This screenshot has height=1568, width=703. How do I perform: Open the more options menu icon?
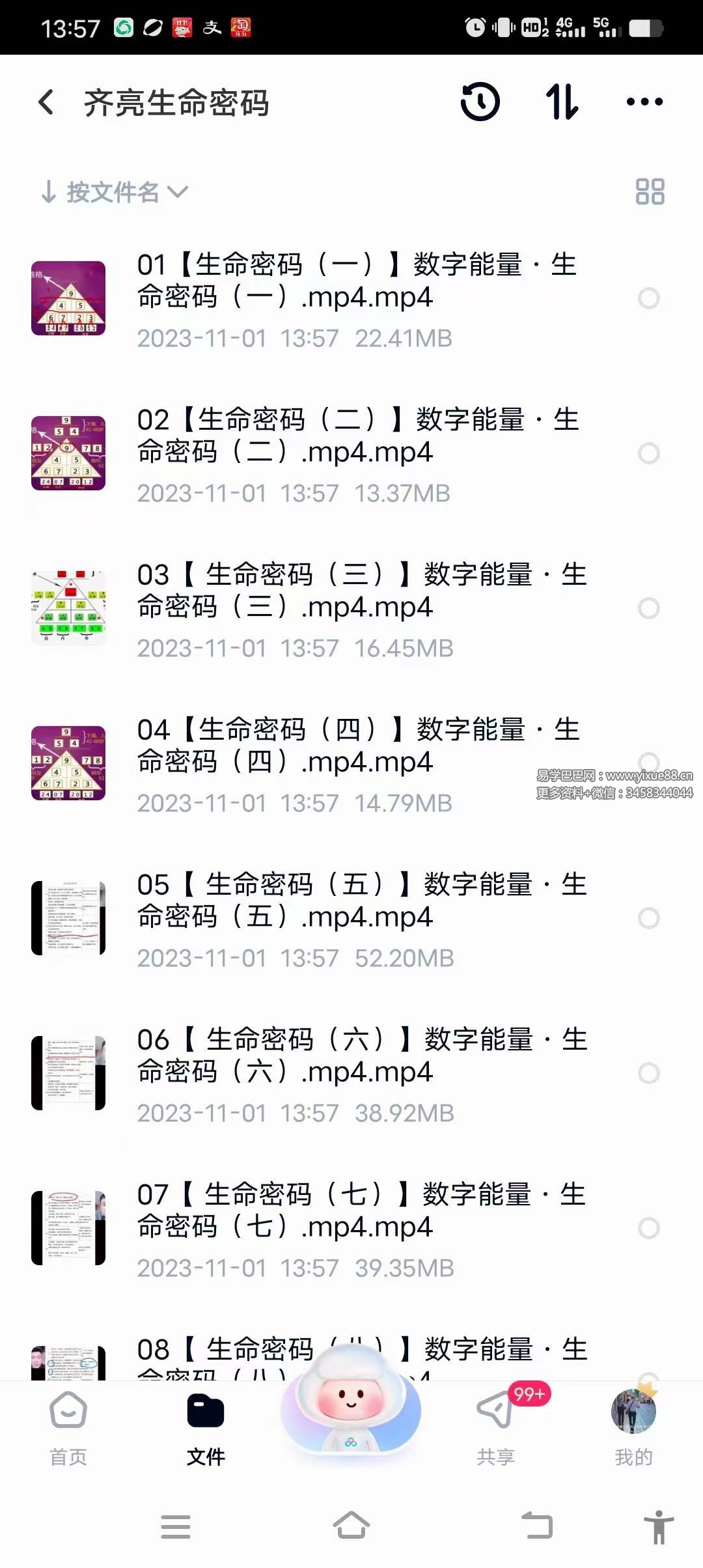(x=643, y=102)
